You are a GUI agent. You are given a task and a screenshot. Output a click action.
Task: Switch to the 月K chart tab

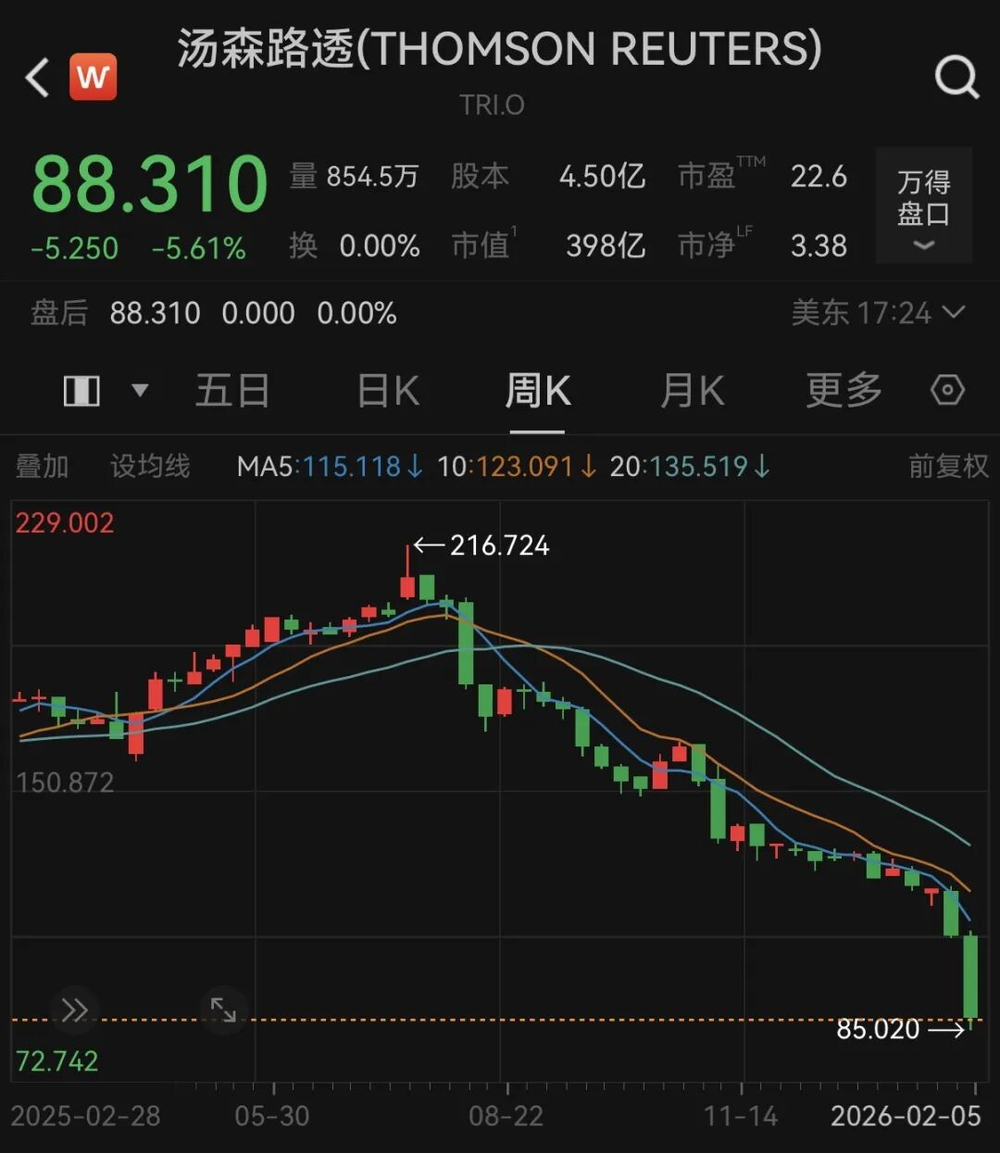(692, 390)
